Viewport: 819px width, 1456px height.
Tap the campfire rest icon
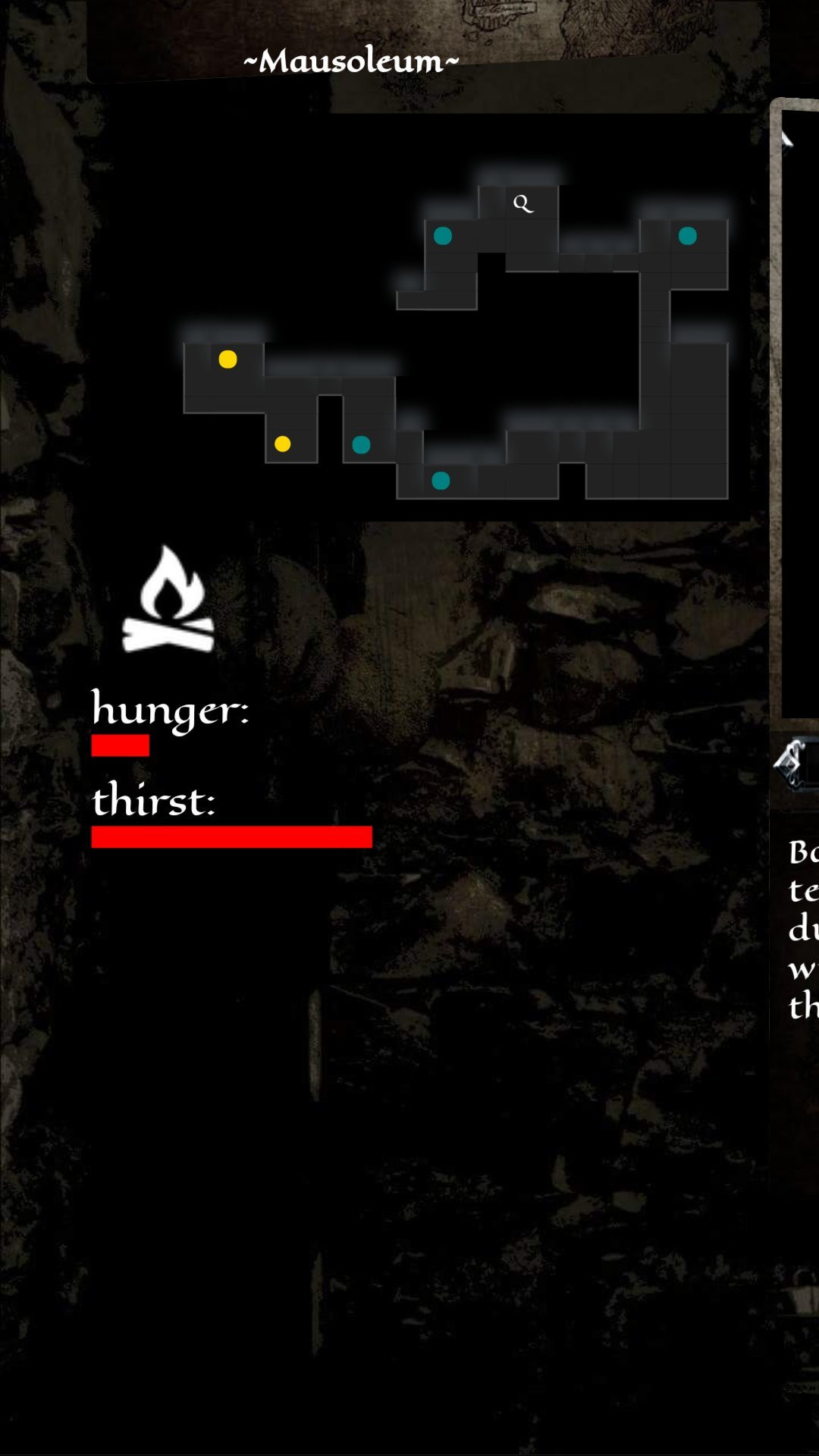[168, 599]
